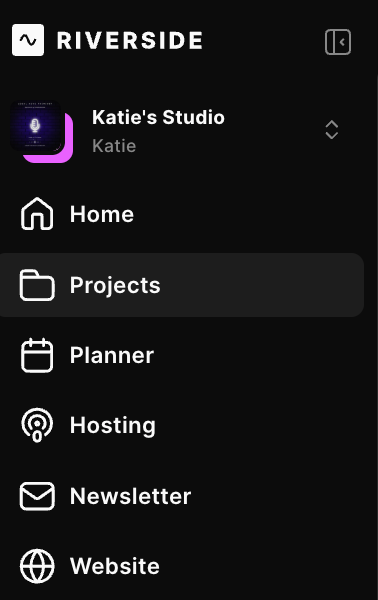
Task: Expand the Katie's Studio switcher
Action: (331, 130)
